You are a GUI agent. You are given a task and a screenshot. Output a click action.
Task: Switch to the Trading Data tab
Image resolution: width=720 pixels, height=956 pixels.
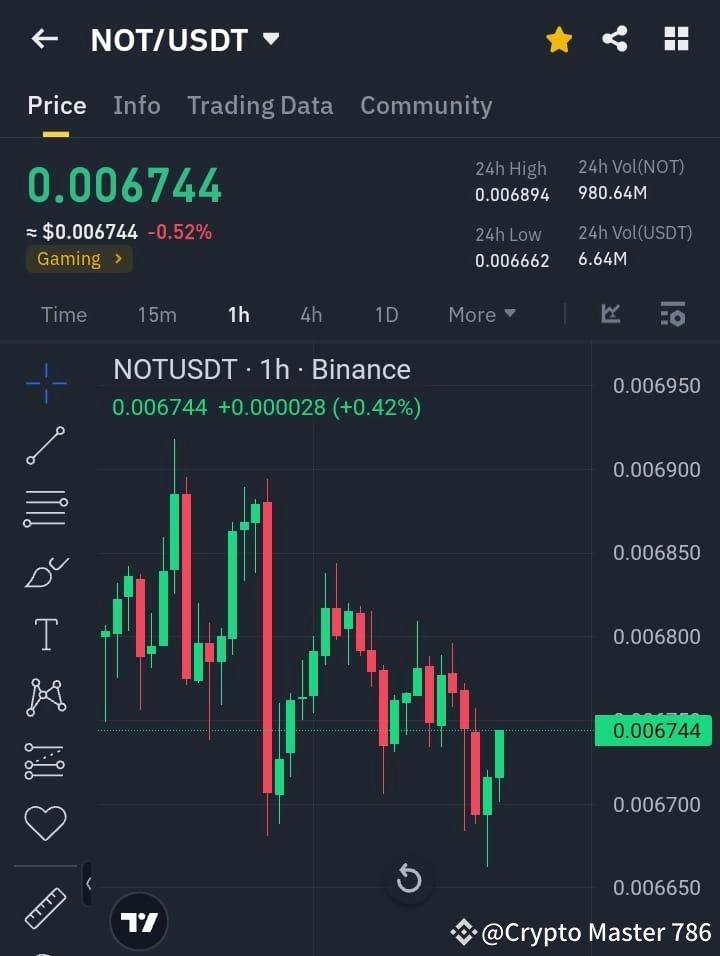[x=260, y=105]
